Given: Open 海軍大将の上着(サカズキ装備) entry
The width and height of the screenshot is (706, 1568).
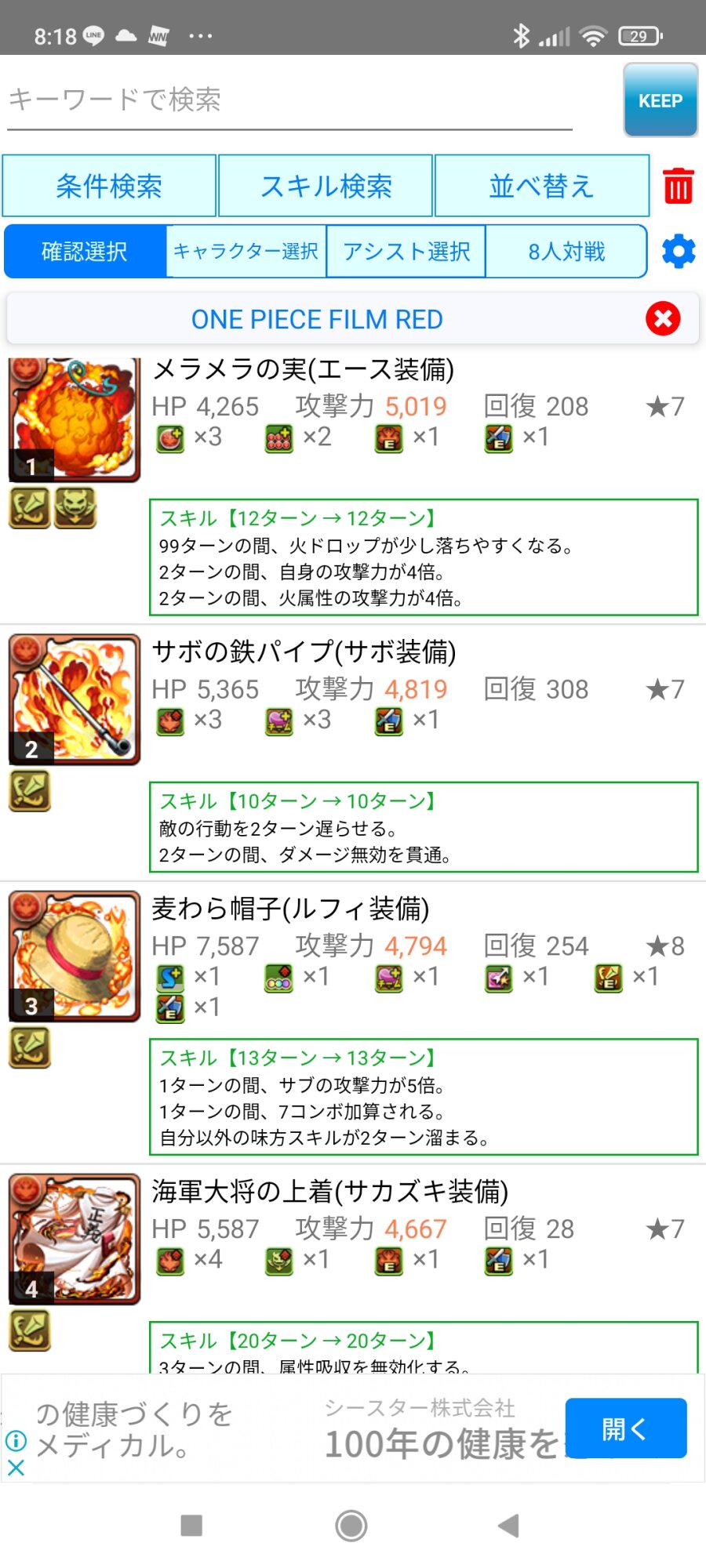Looking at the screenshot, I should click(353, 1270).
